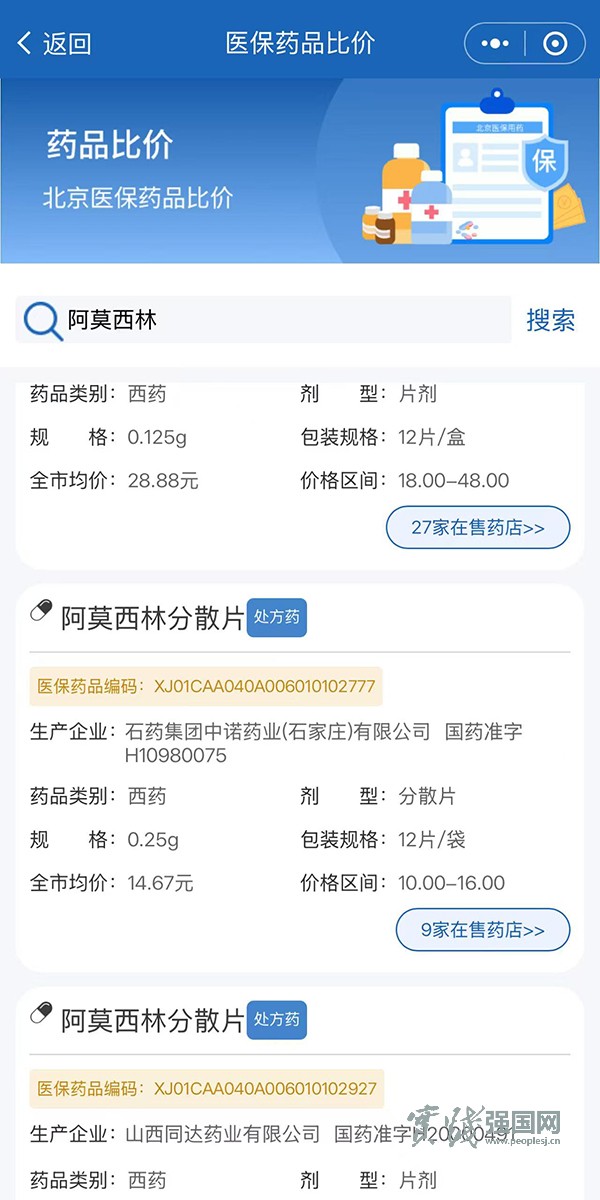Tap the 搜索 button
This screenshot has height=1200, width=600.
tap(551, 320)
